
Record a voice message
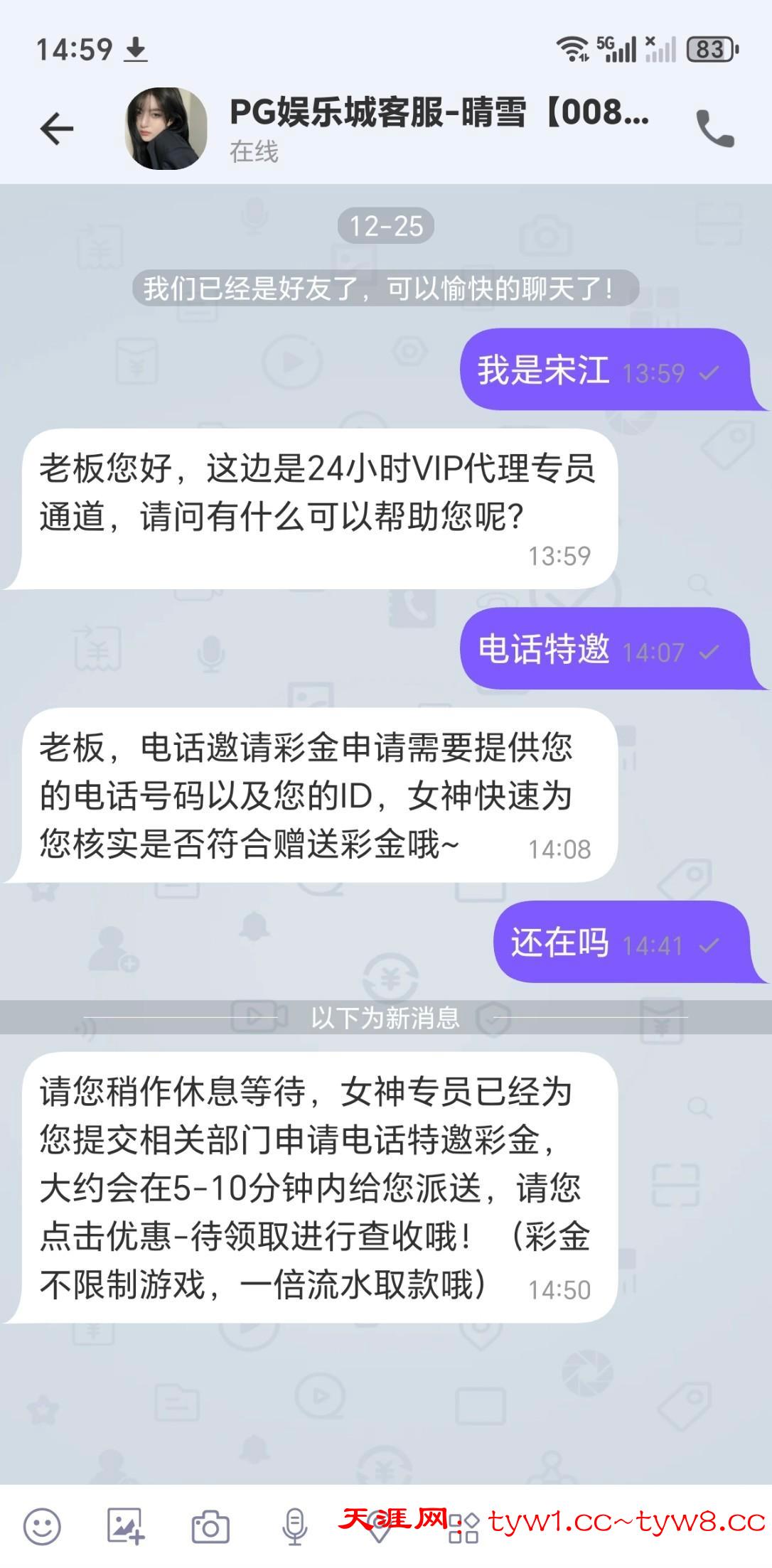coord(294,1525)
